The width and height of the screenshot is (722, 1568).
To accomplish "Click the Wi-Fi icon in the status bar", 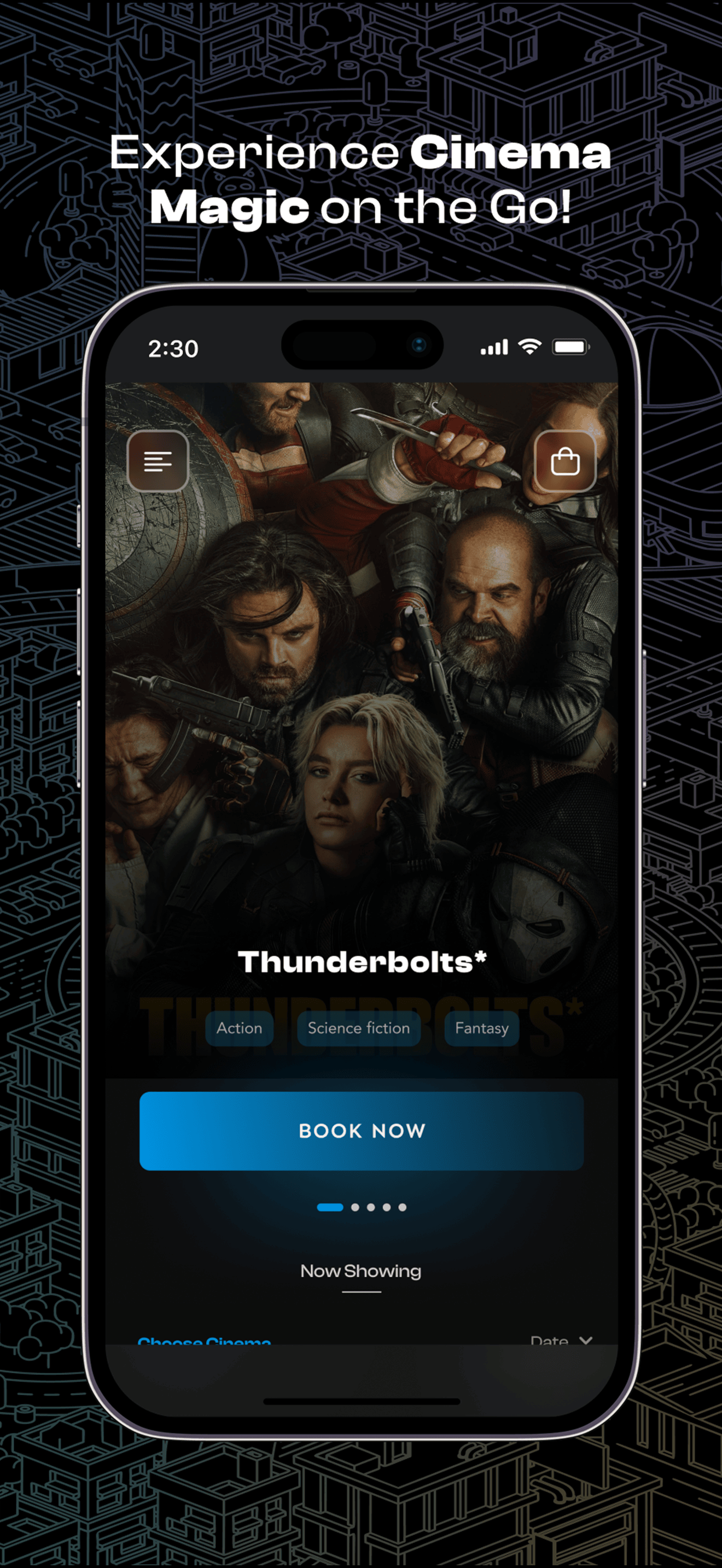I will (x=529, y=346).
